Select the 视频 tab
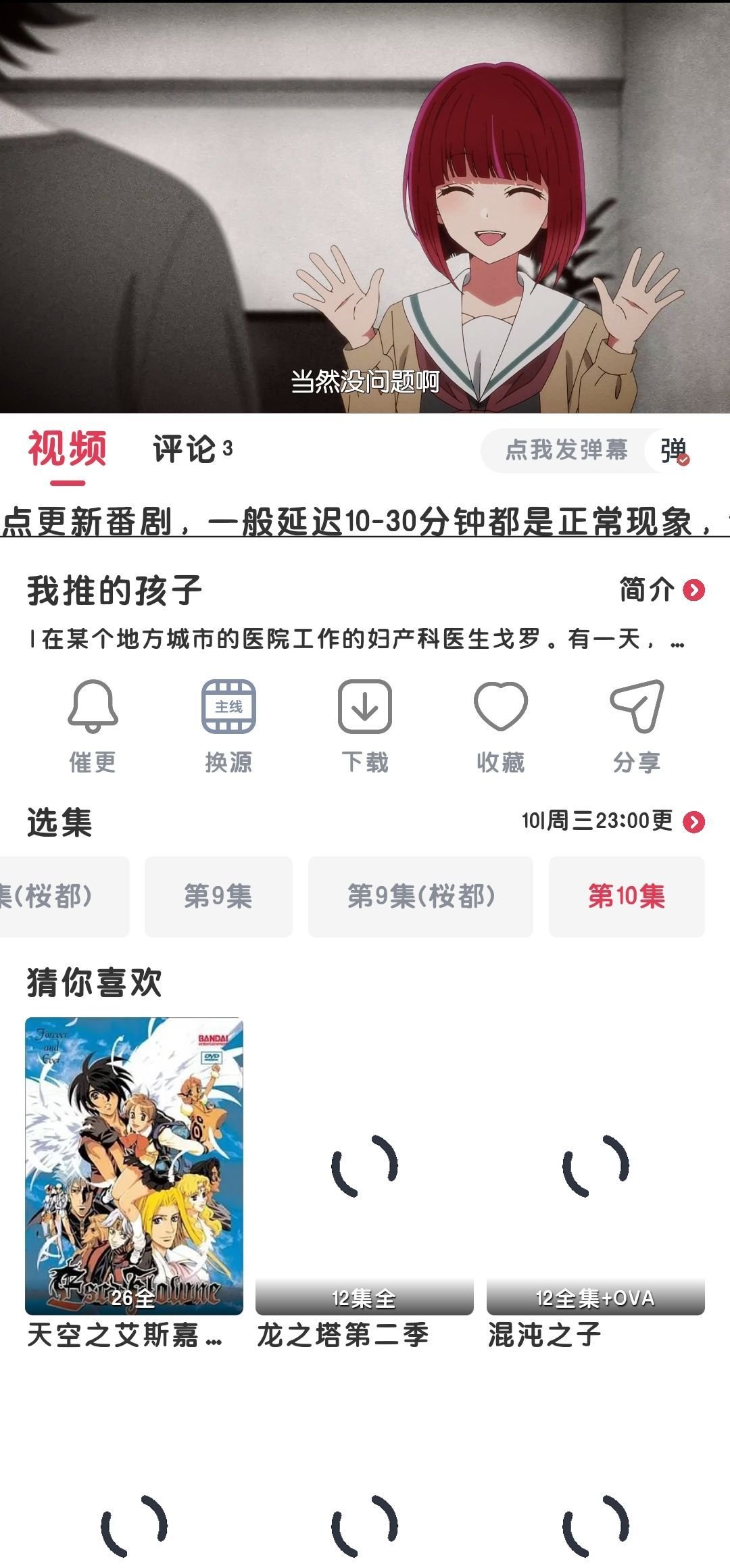Image resolution: width=730 pixels, height=1568 pixels. 67,449
